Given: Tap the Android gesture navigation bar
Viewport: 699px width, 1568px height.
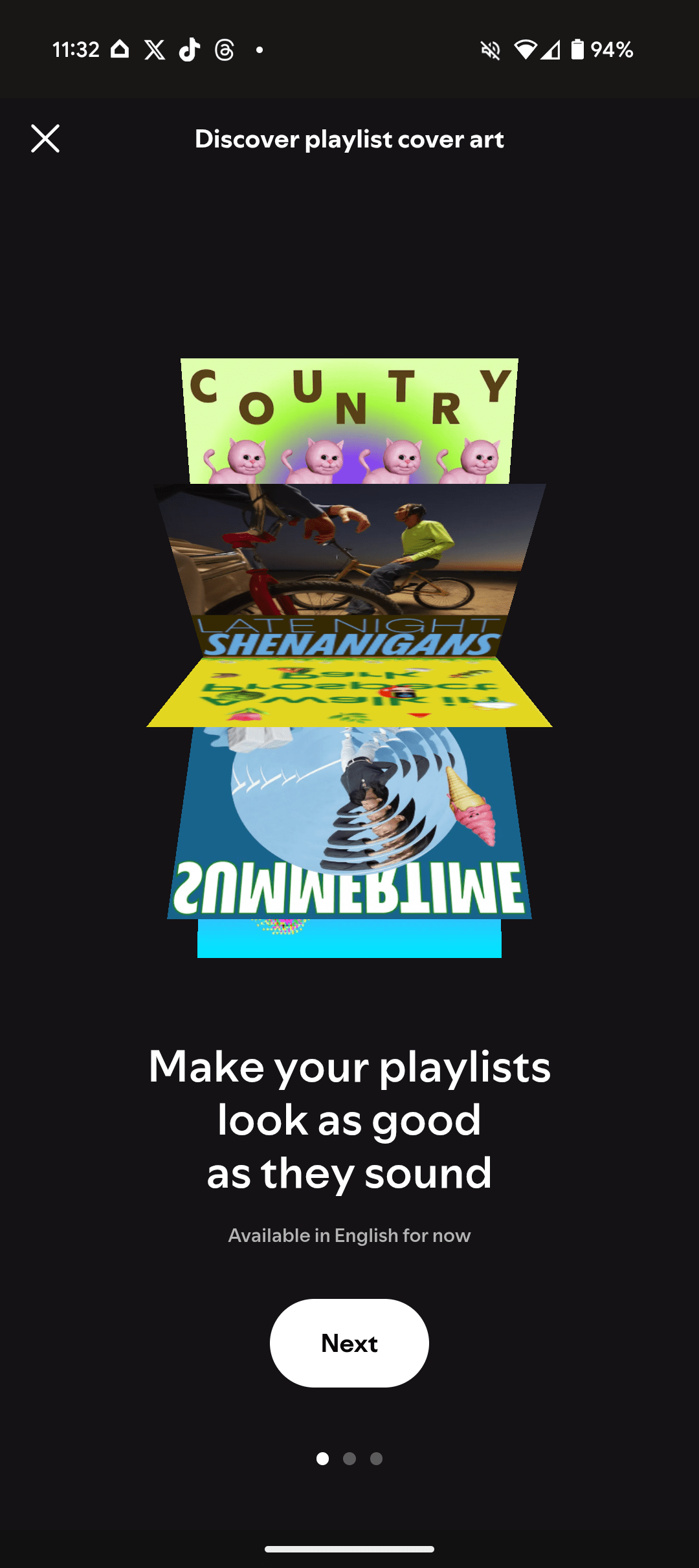Looking at the screenshot, I should coord(349,1549).
